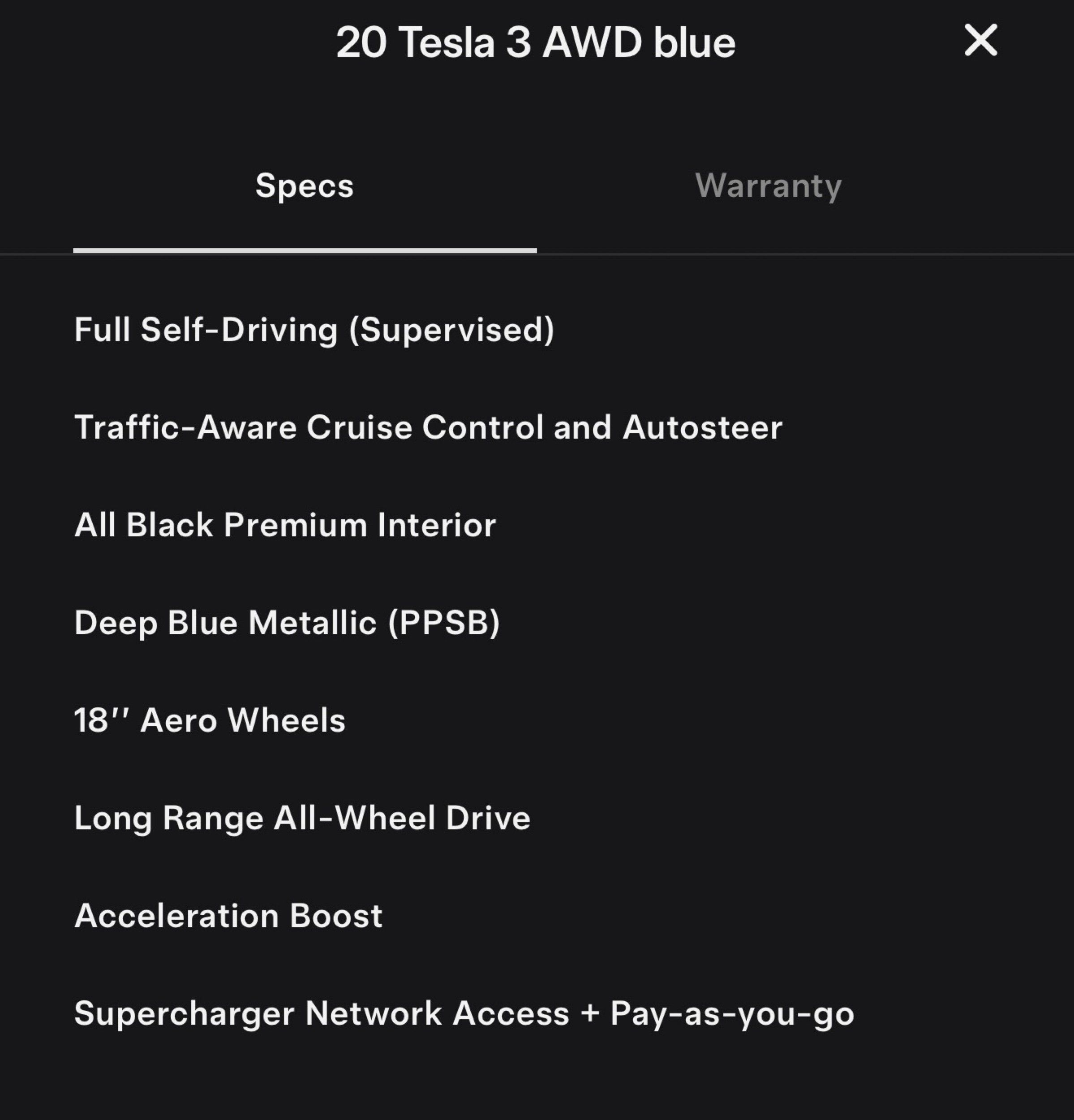Switch to the Warranty tab
The width and height of the screenshot is (1074, 1120).
[769, 186]
